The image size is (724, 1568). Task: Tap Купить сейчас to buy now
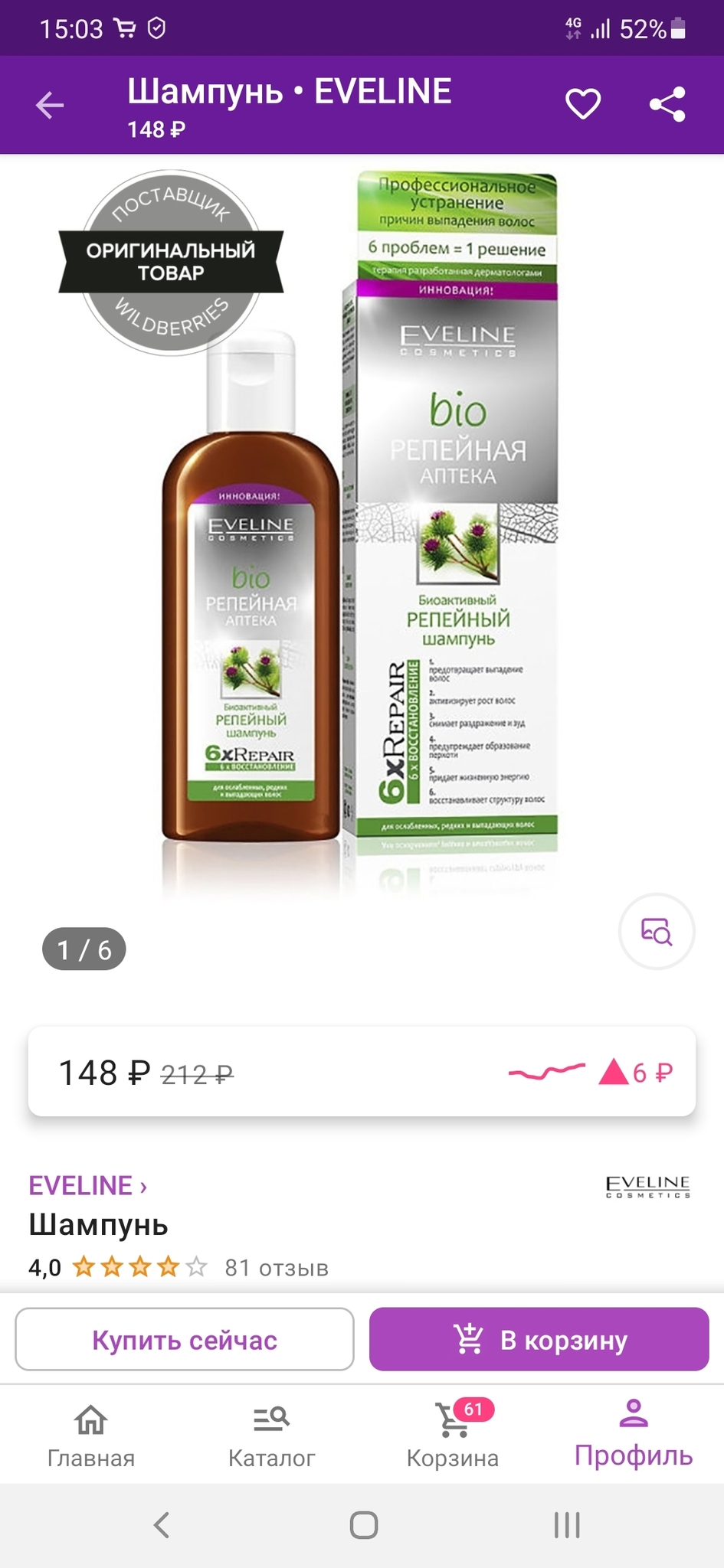coord(185,1340)
